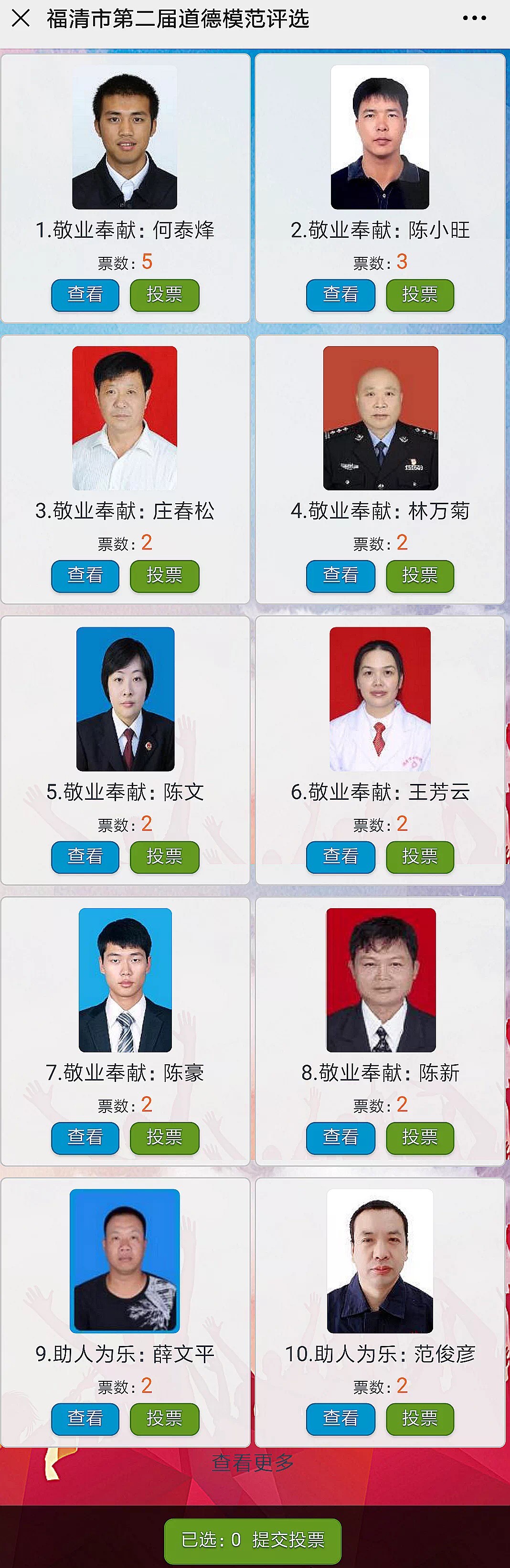Open the three-dot overflow menu
510x1568 pixels.
[x=474, y=18]
